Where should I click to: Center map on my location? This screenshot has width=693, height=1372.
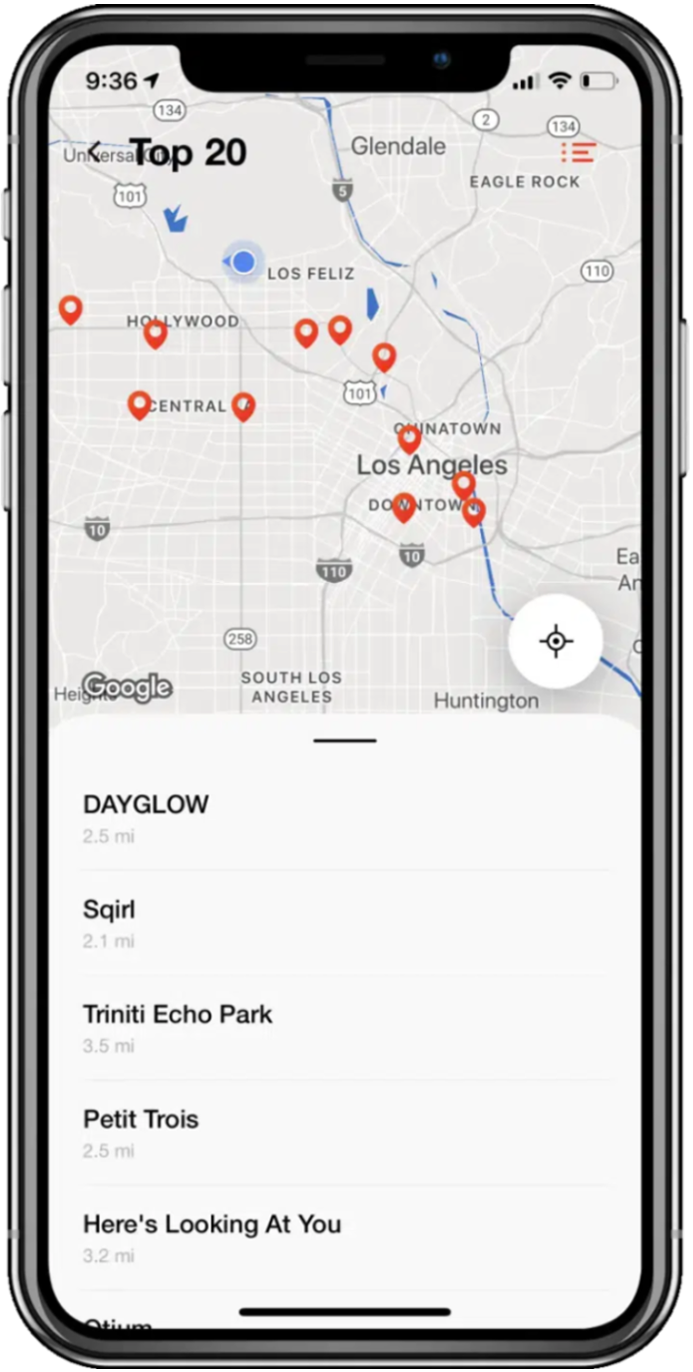pos(555,641)
